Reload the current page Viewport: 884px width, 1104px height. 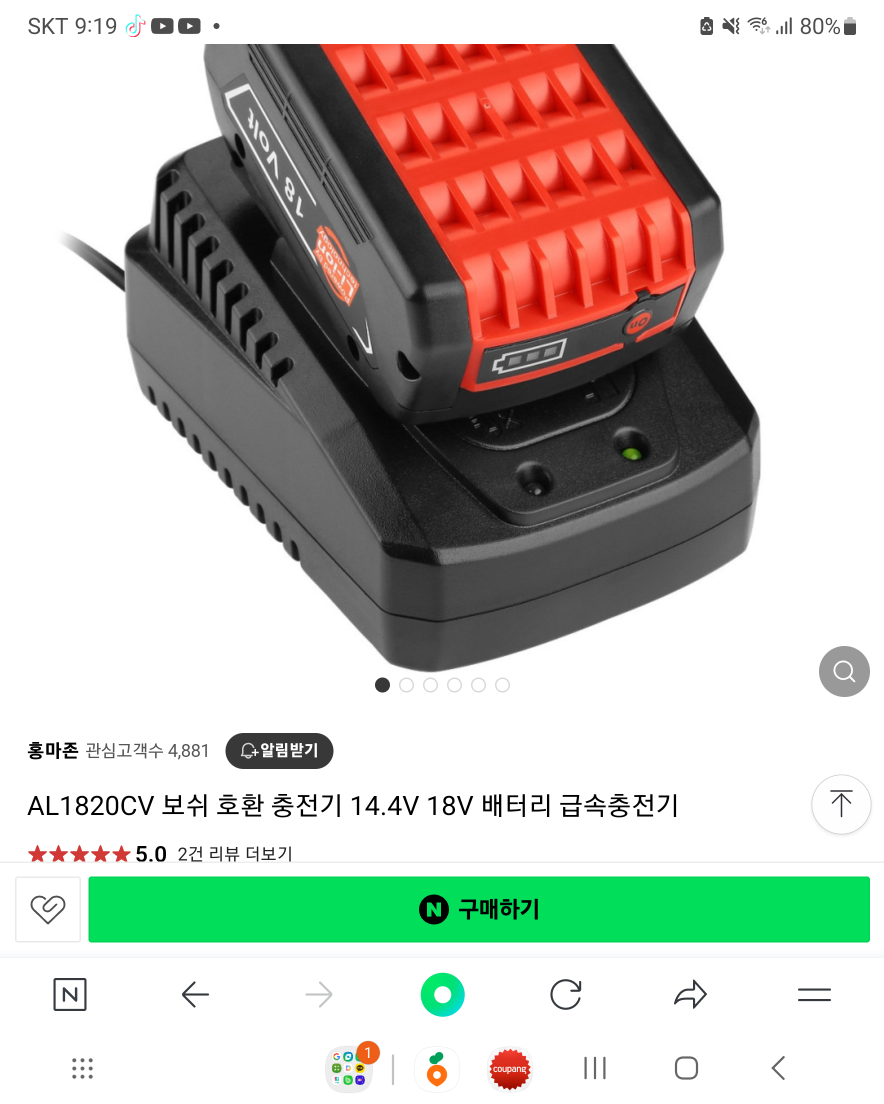566,994
